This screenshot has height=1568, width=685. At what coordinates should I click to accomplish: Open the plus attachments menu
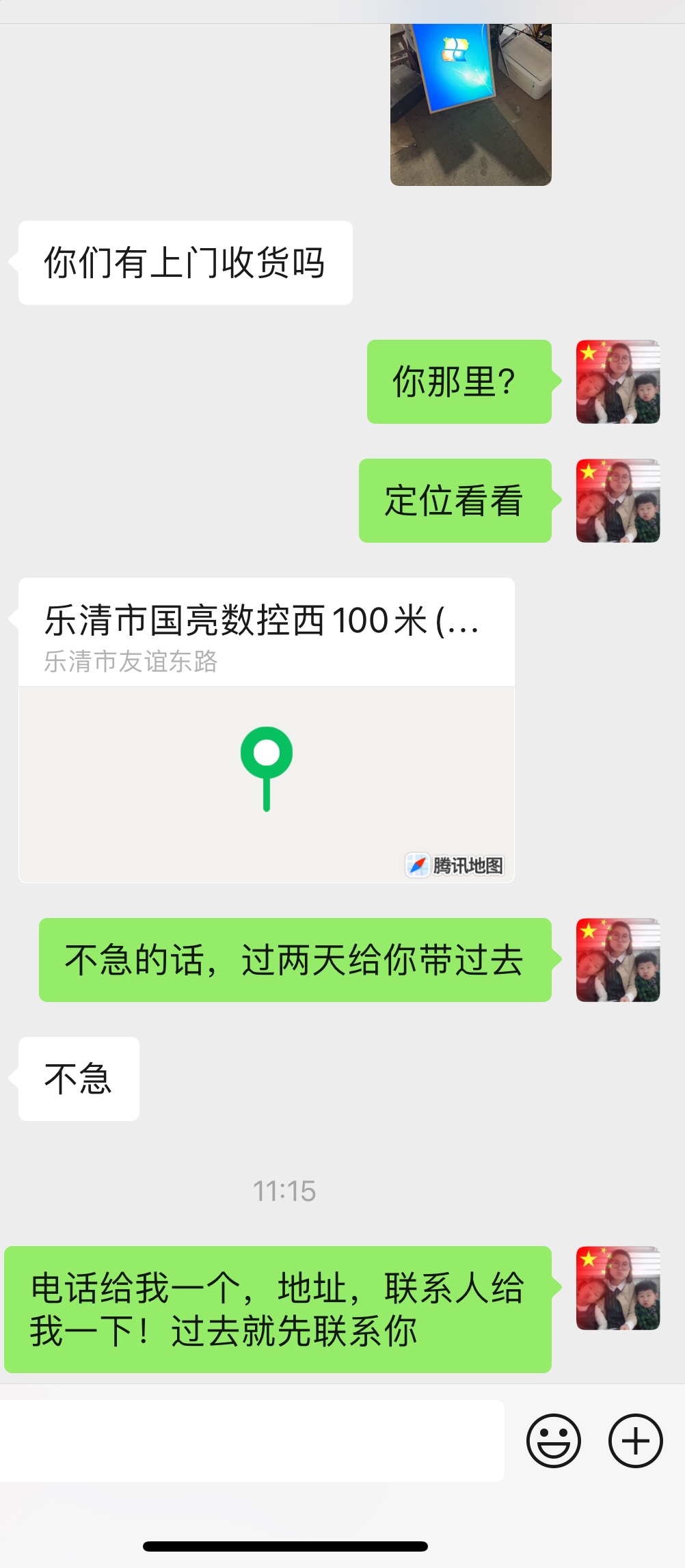(635, 1441)
